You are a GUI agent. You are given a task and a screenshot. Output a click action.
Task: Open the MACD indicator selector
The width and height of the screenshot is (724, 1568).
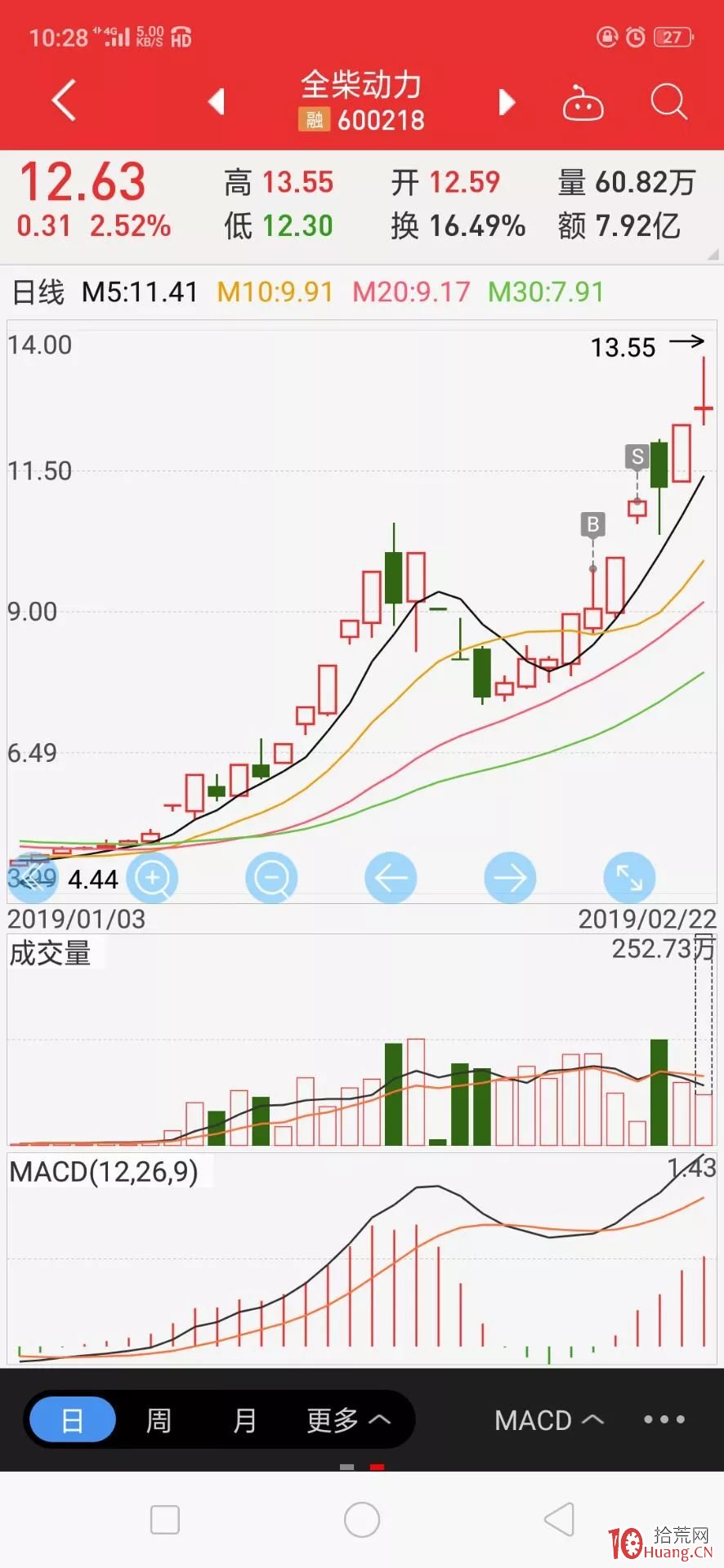click(549, 1420)
